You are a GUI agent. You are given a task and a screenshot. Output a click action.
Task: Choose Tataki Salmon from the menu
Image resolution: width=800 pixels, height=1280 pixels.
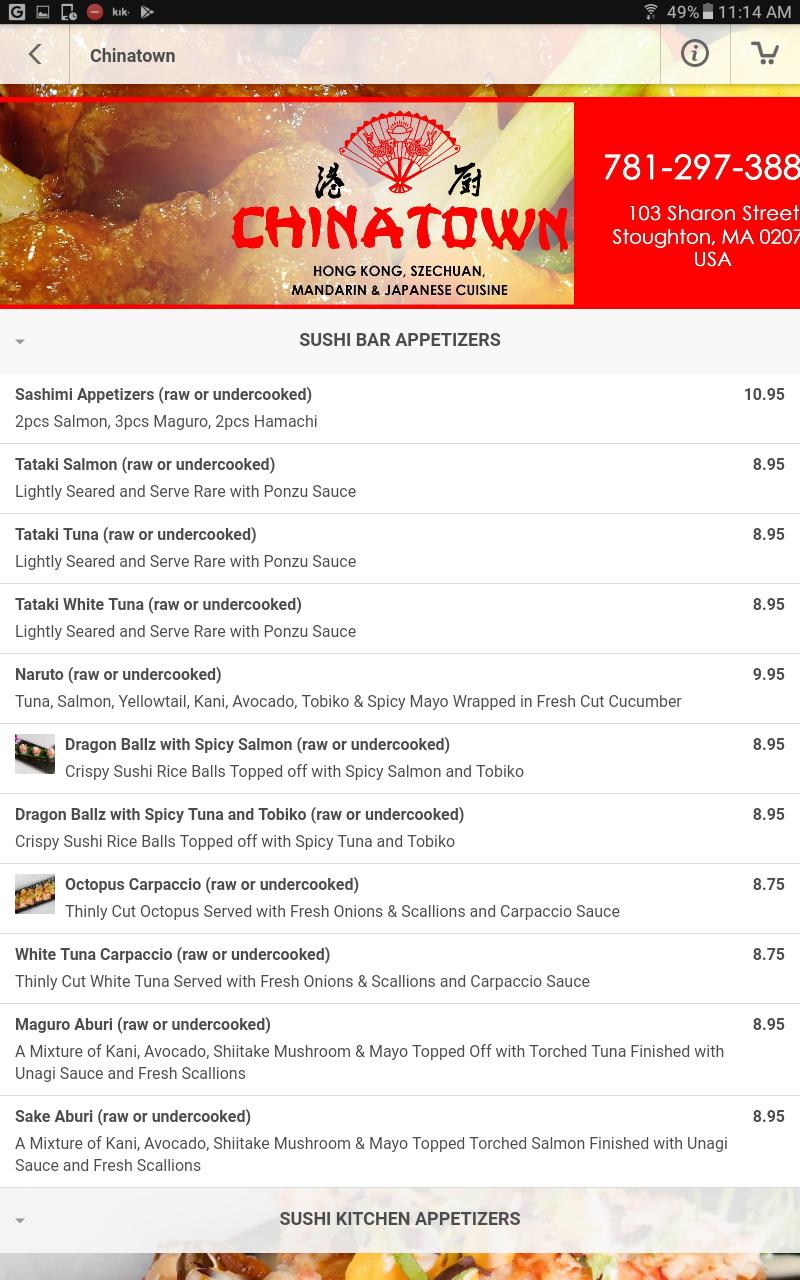[400, 478]
